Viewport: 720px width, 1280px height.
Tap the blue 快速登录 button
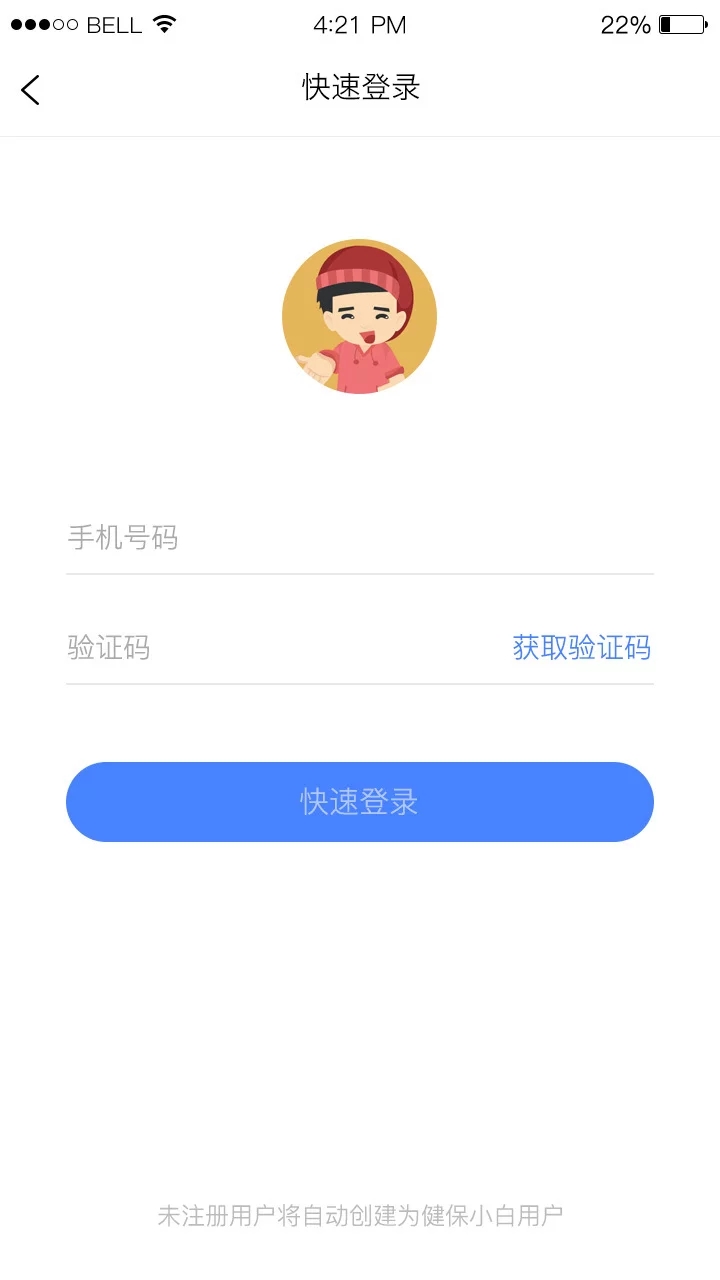(x=360, y=802)
